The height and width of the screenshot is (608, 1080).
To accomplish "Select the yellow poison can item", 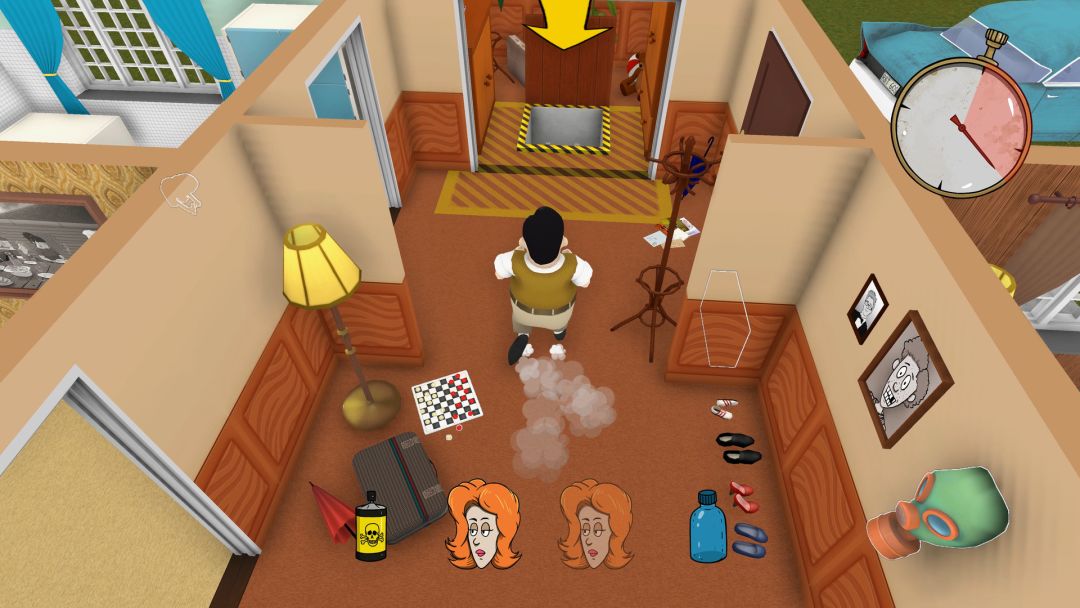I will pyautogui.click(x=371, y=527).
